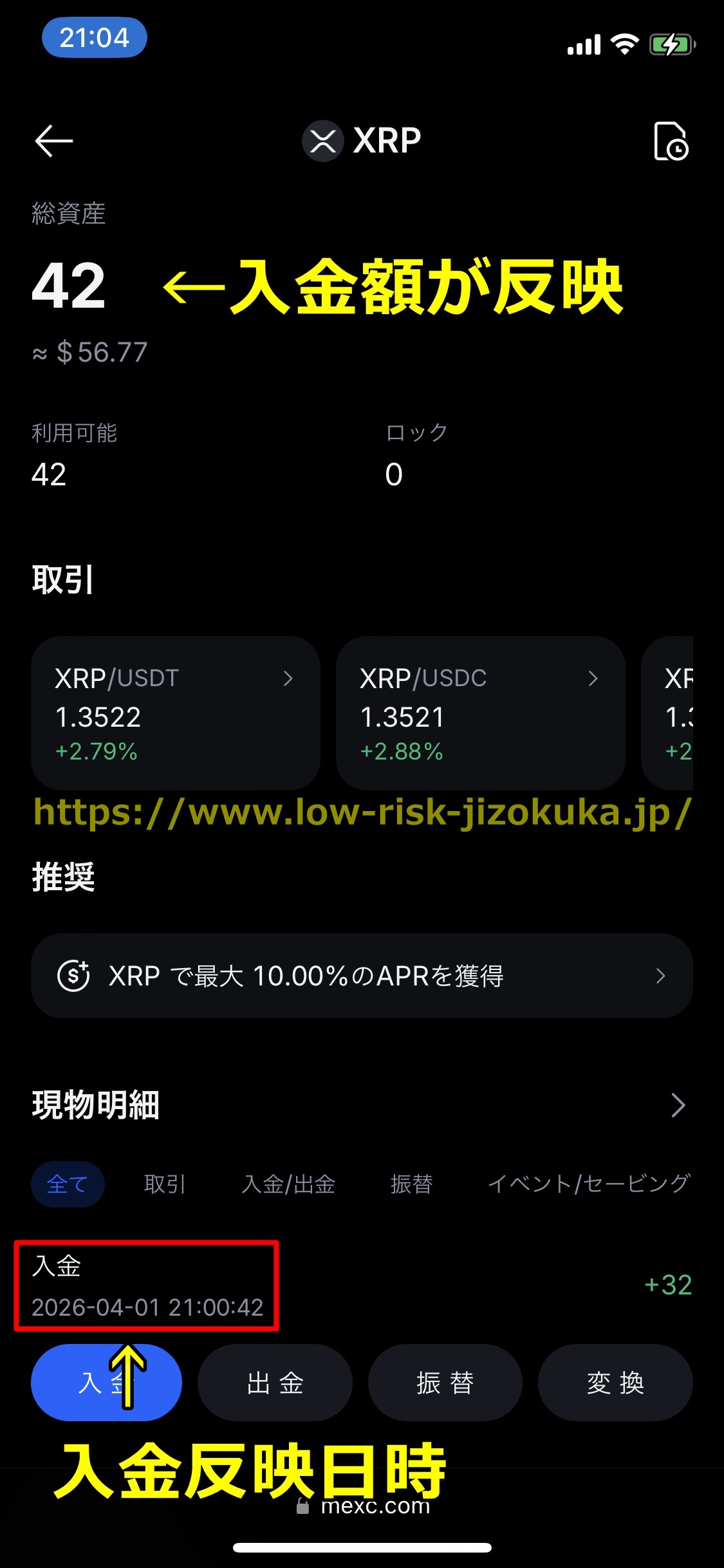This screenshot has height=1568, width=724.
Task: Tap the 変換 convert button
Action: tap(615, 1383)
